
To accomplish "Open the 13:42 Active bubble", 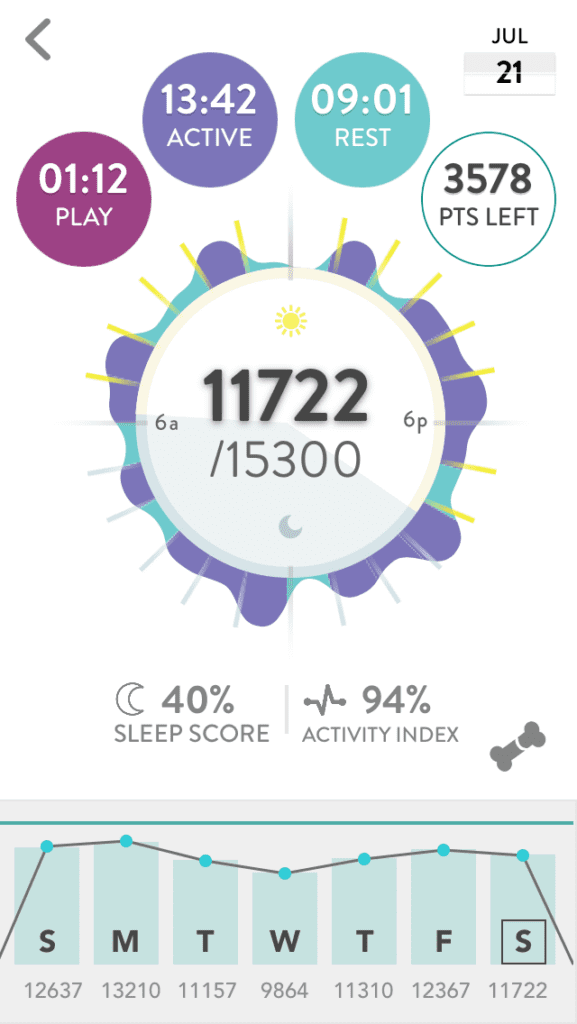I will pos(210,120).
